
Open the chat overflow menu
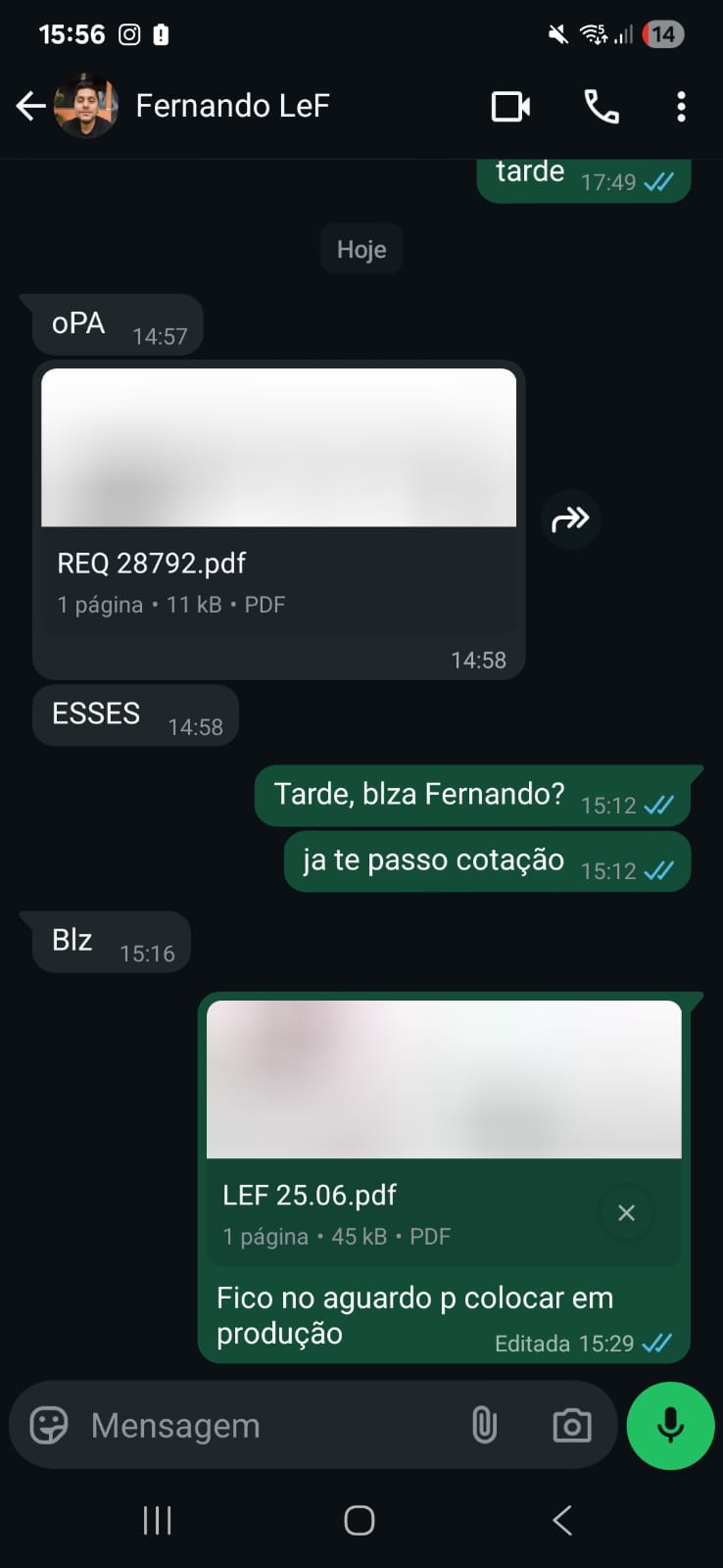coord(681,106)
